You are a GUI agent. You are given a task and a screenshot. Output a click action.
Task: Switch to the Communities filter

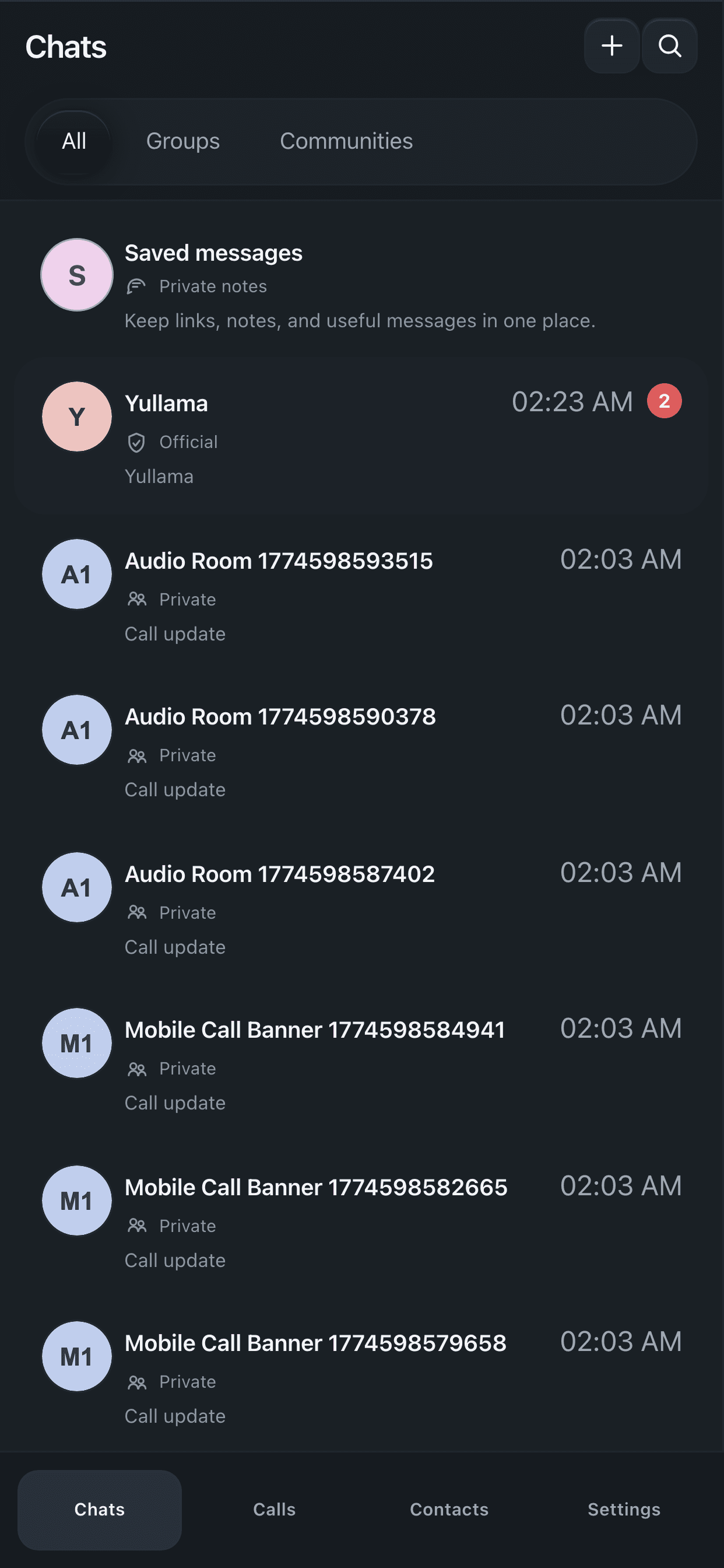(x=346, y=141)
